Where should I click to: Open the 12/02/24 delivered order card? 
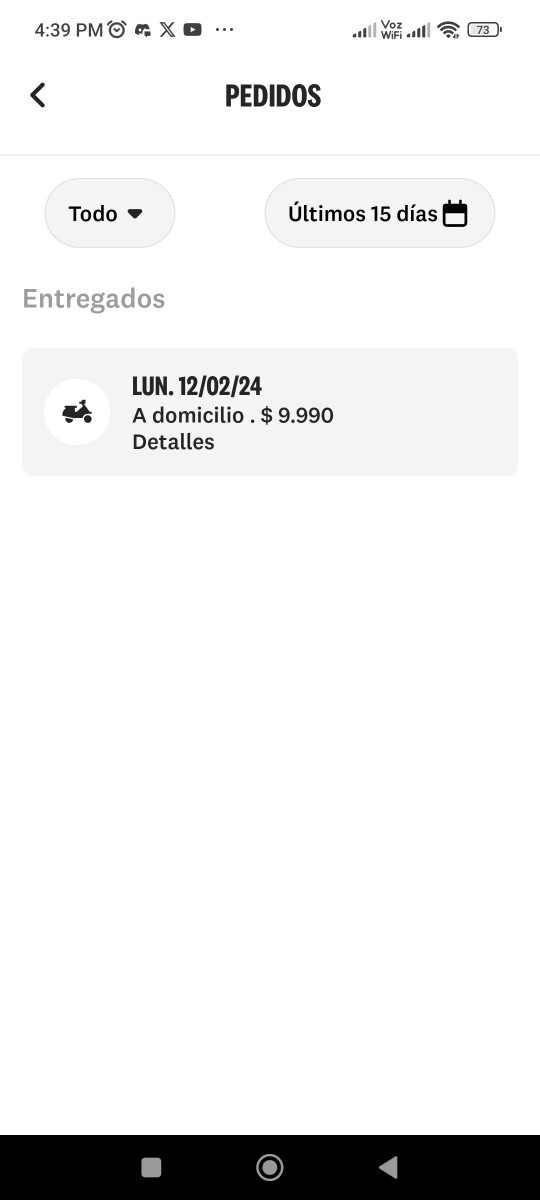(270, 412)
